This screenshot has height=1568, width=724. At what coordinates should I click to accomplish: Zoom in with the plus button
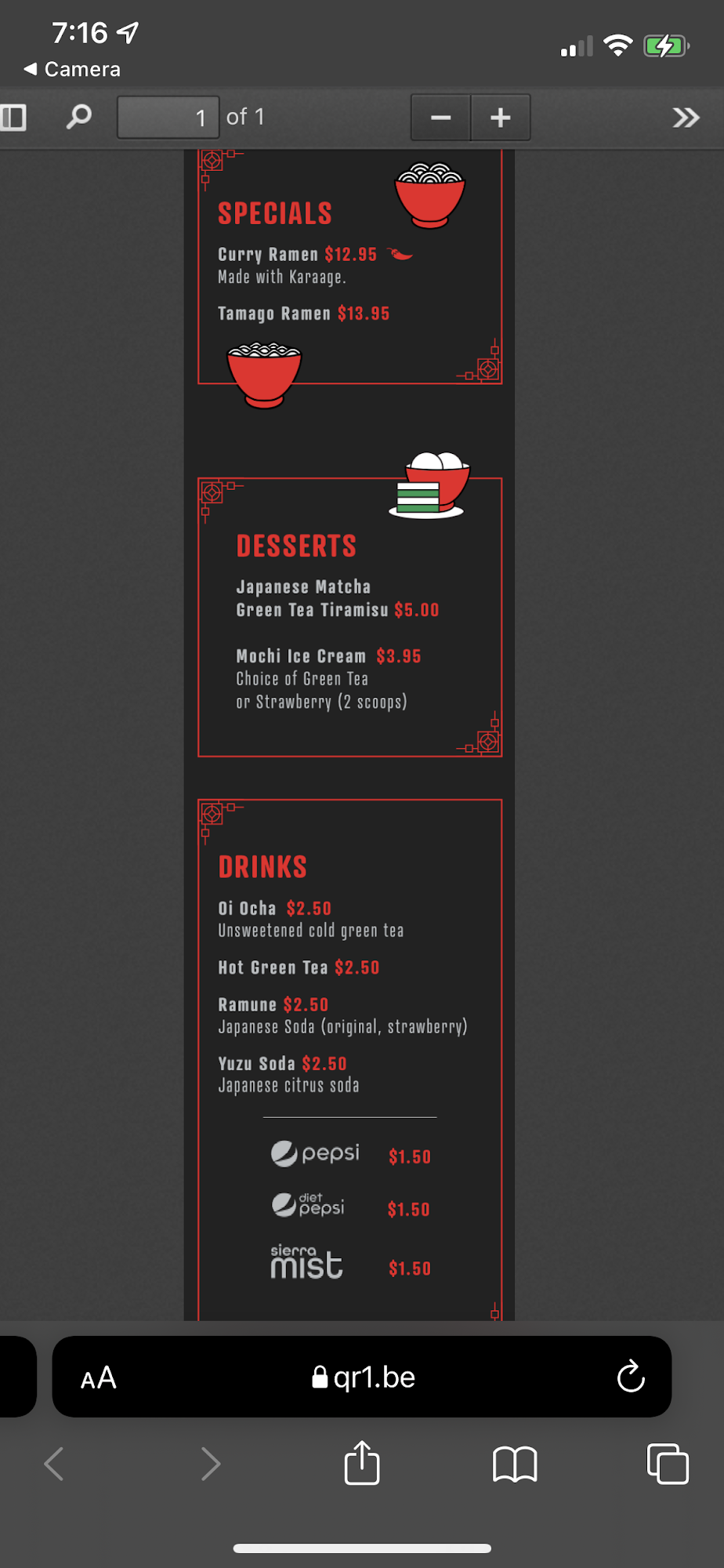[501, 118]
